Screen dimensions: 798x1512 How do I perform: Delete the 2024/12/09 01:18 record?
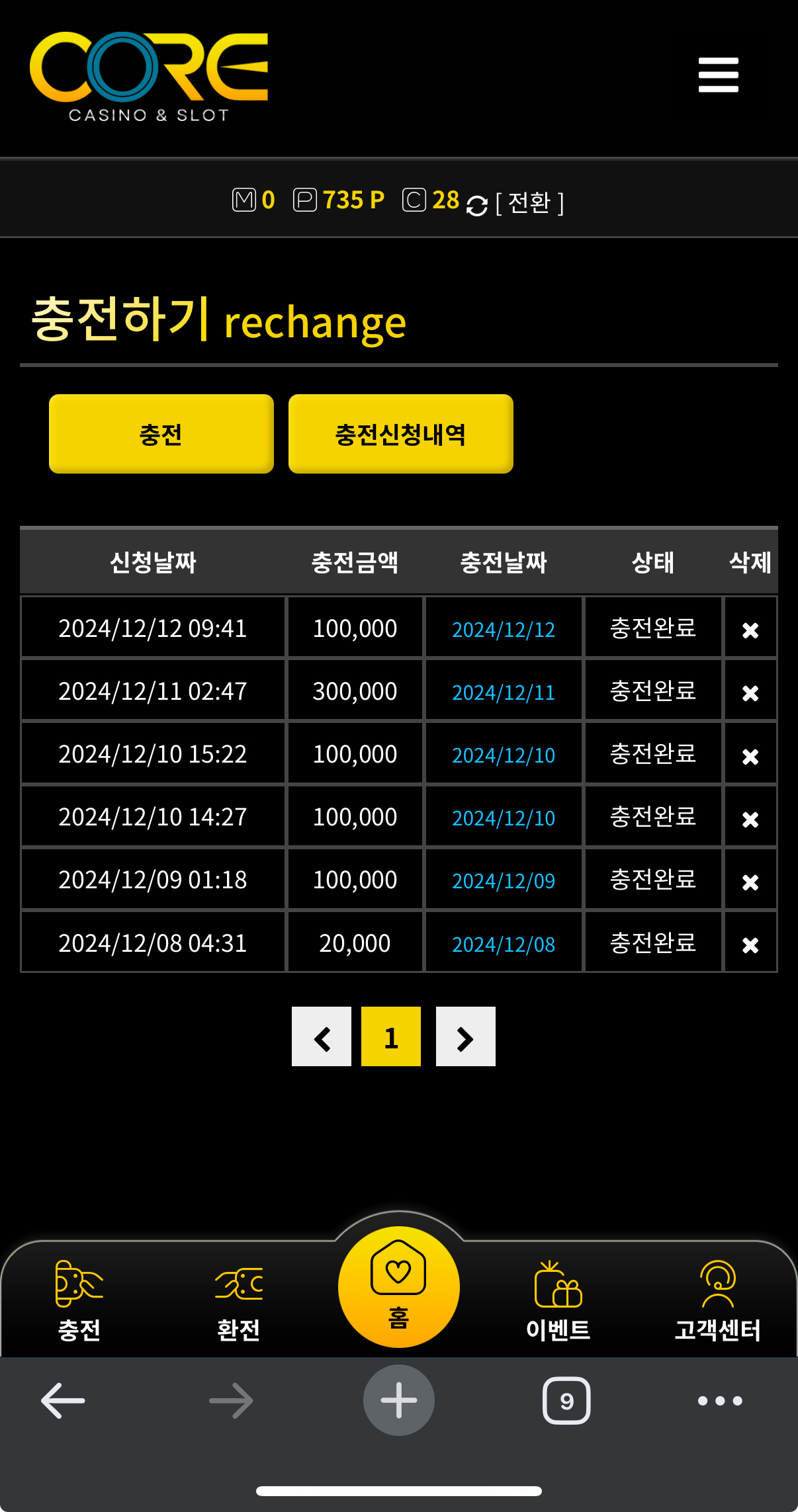point(750,882)
